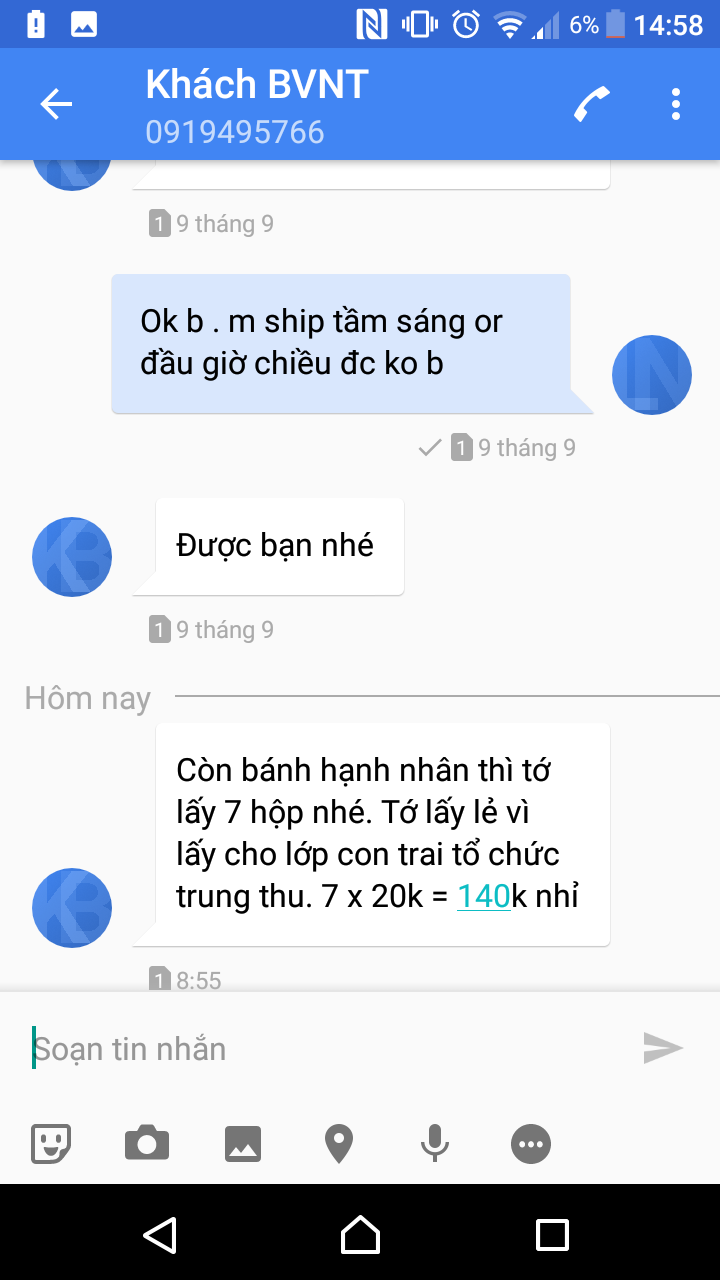Viewport: 720px width, 1280px height.
Task: Tap the call icon to phone the contact
Action: [591, 103]
